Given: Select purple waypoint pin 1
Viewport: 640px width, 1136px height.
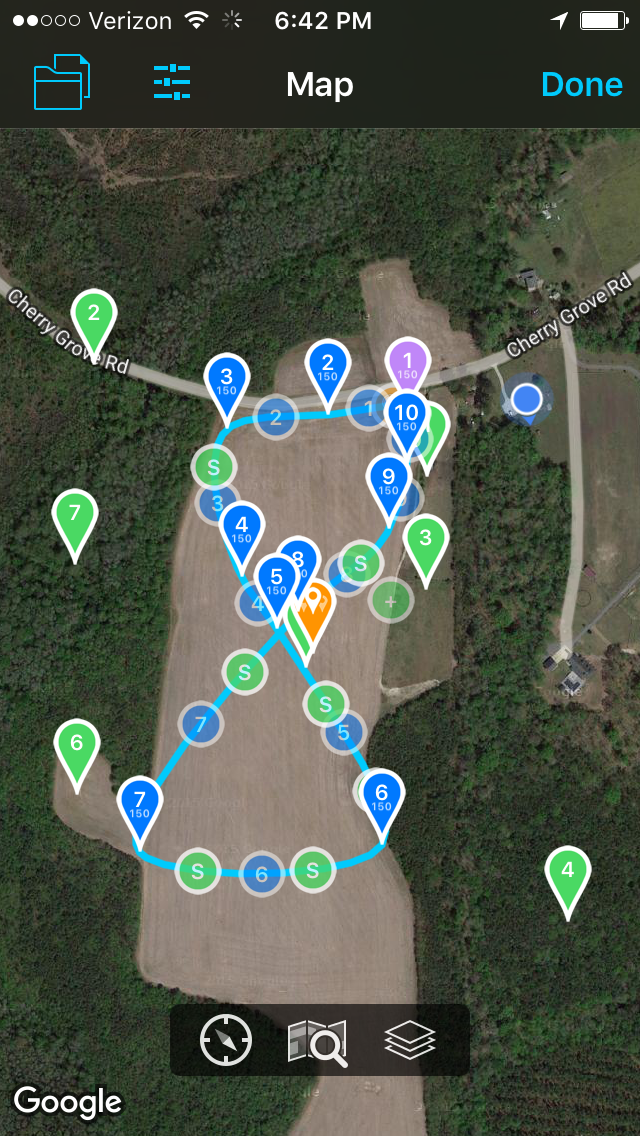Looking at the screenshot, I should (x=407, y=365).
